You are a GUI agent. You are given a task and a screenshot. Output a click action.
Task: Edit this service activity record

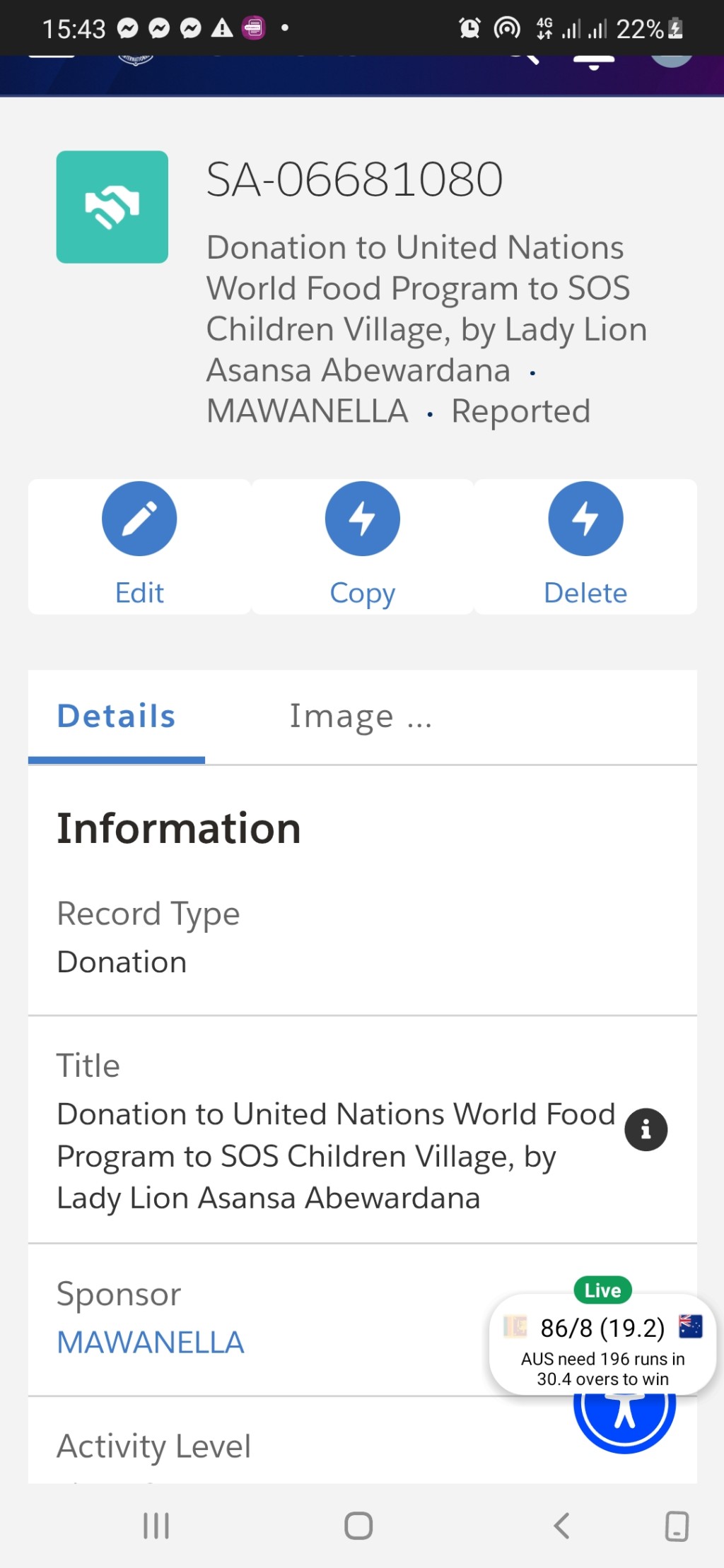click(x=139, y=546)
